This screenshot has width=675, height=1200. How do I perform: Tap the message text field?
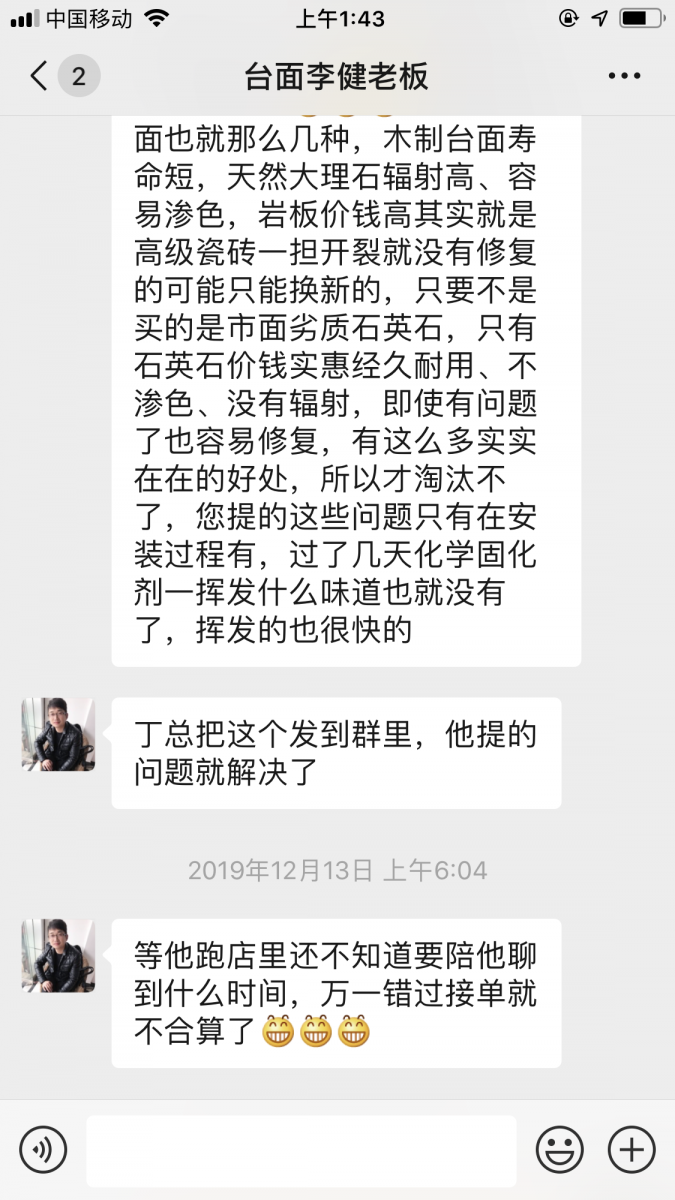click(300, 1150)
